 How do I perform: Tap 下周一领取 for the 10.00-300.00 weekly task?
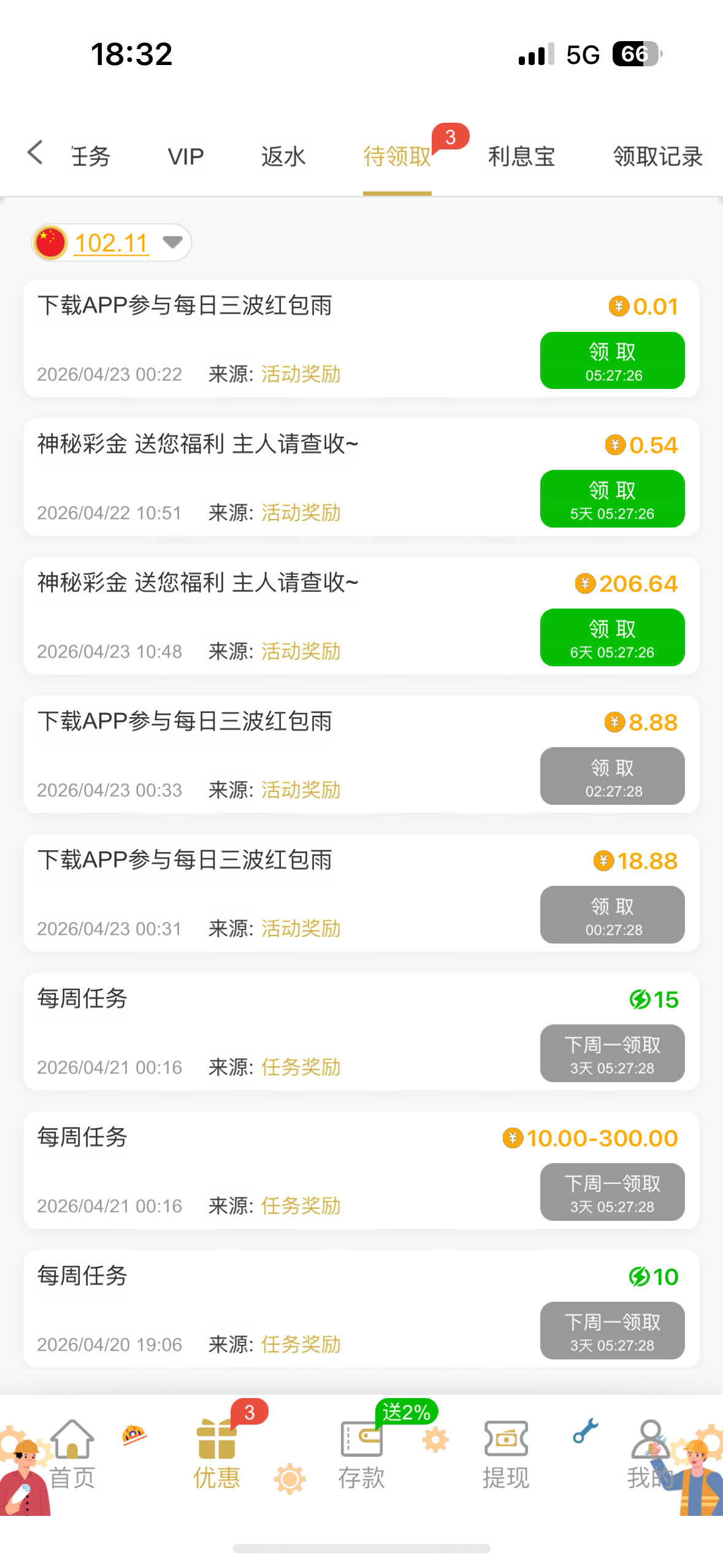click(x=612, y=1192)
